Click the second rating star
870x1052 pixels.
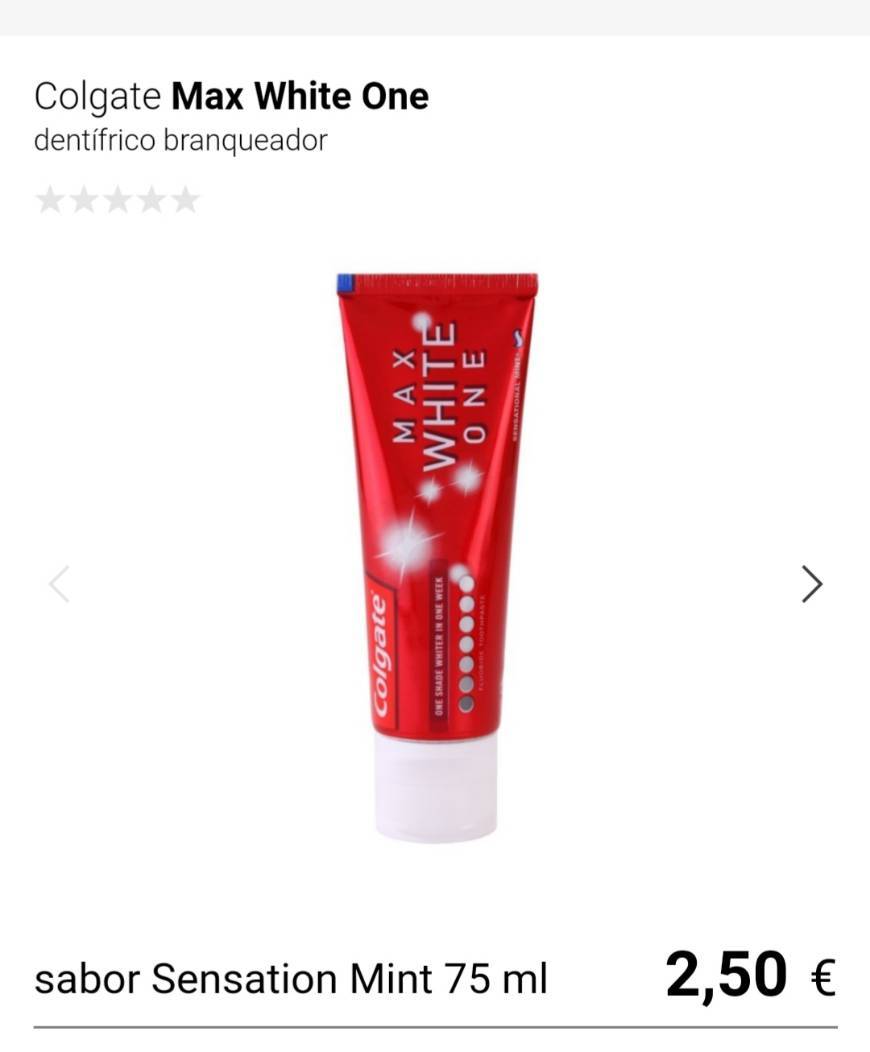click(84, 201)
